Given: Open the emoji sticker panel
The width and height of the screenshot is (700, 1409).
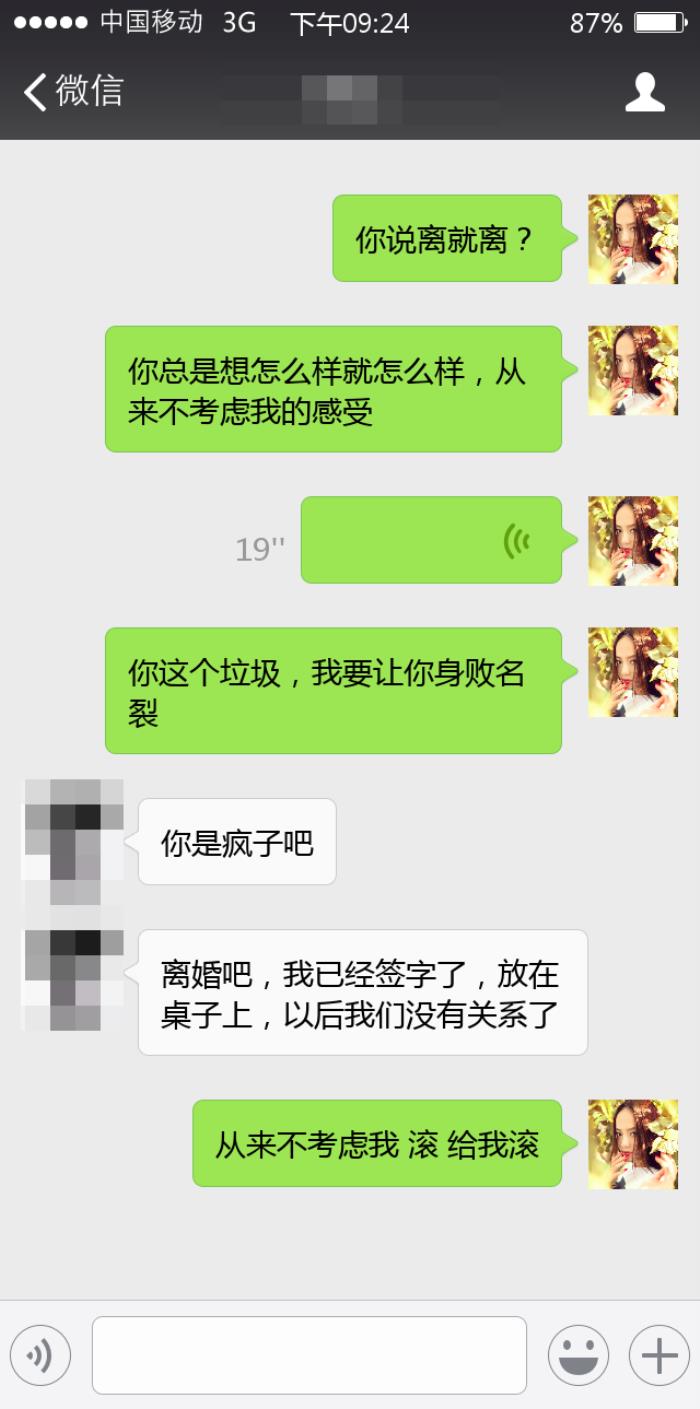Looking at the screenshot, I should [x=578, y=1356].
